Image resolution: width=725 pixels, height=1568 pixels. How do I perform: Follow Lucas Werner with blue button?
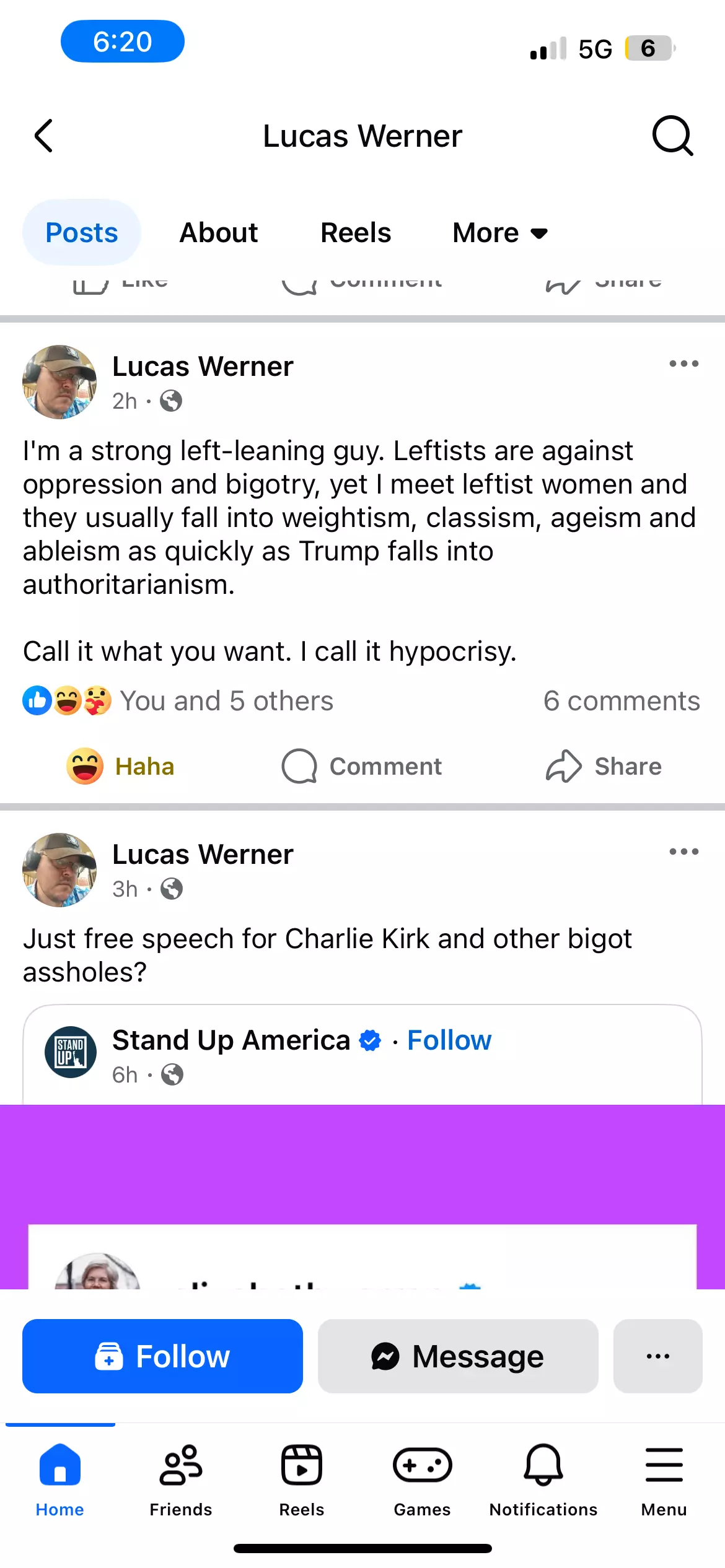(162, 1356)
